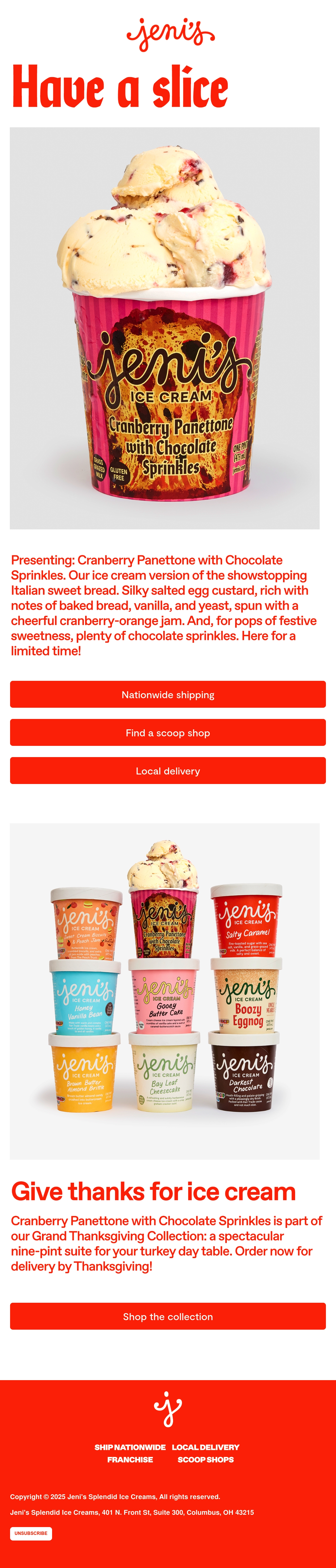Unsubscribe from these emails
Image resolution: width=336 pixels, height=1568 pixels.
point(31,1533)
